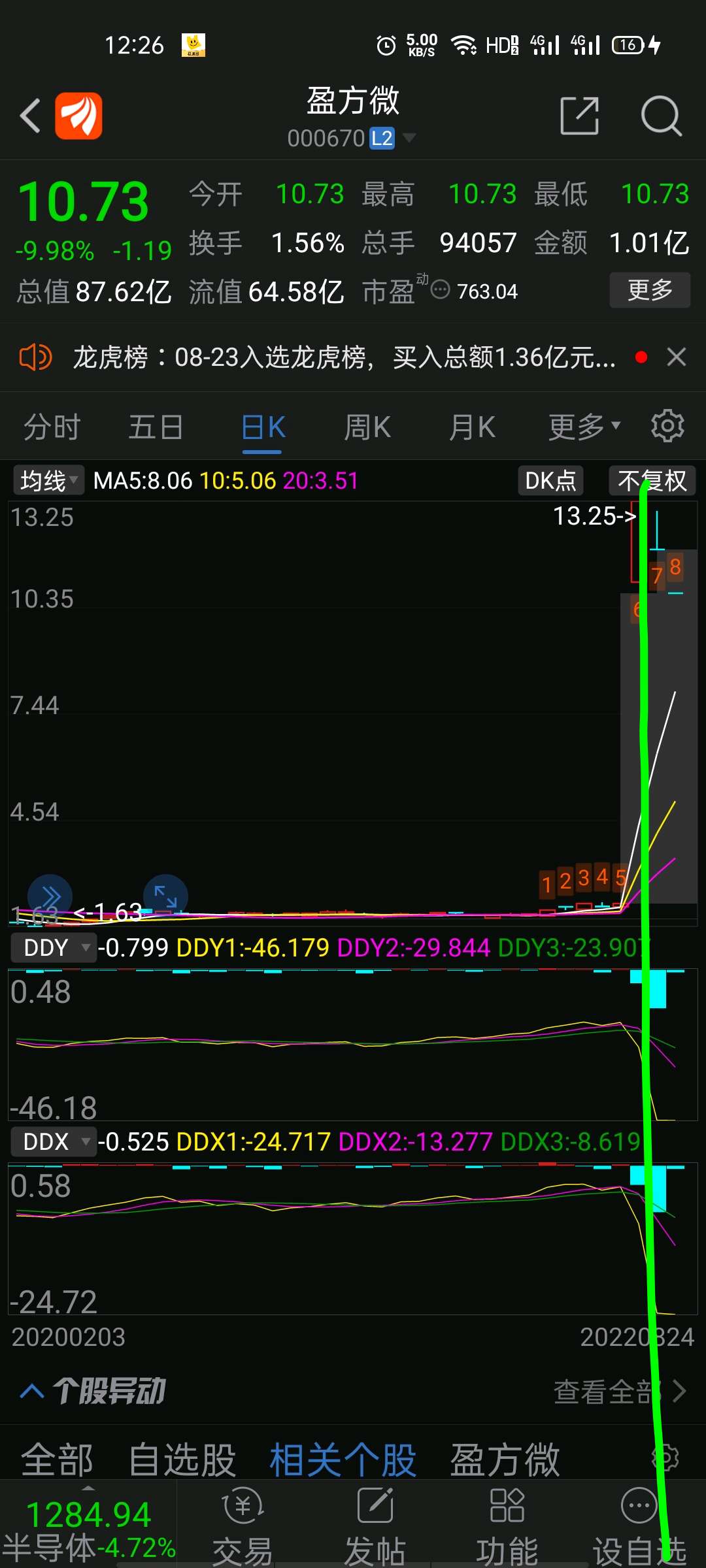Image resolution: width=706 pixels, height=1568 pixels.
Task: Switch to the 自选股 tab
Action: [x=182, y=1460]
